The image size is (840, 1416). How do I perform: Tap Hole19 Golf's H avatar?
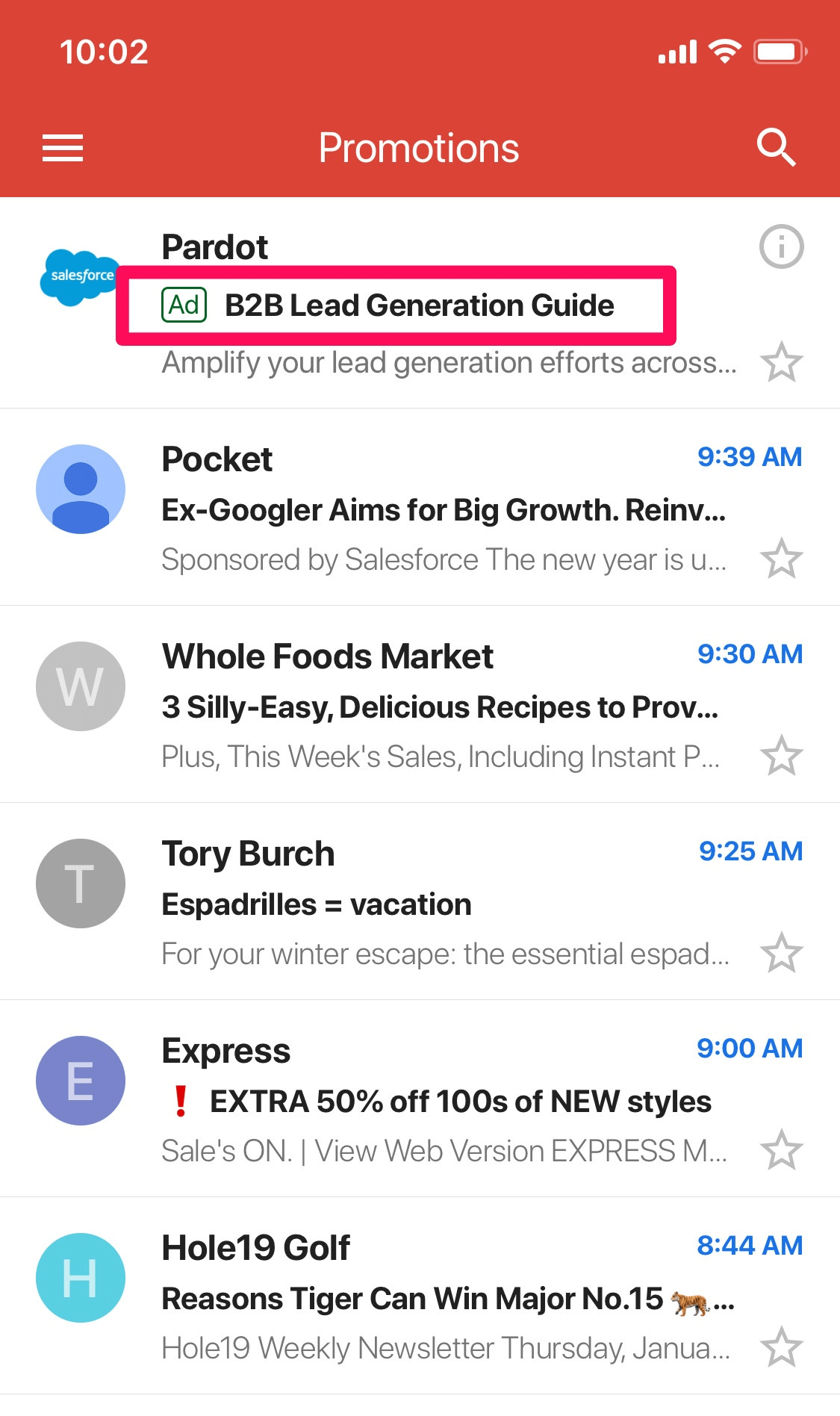80,1277
